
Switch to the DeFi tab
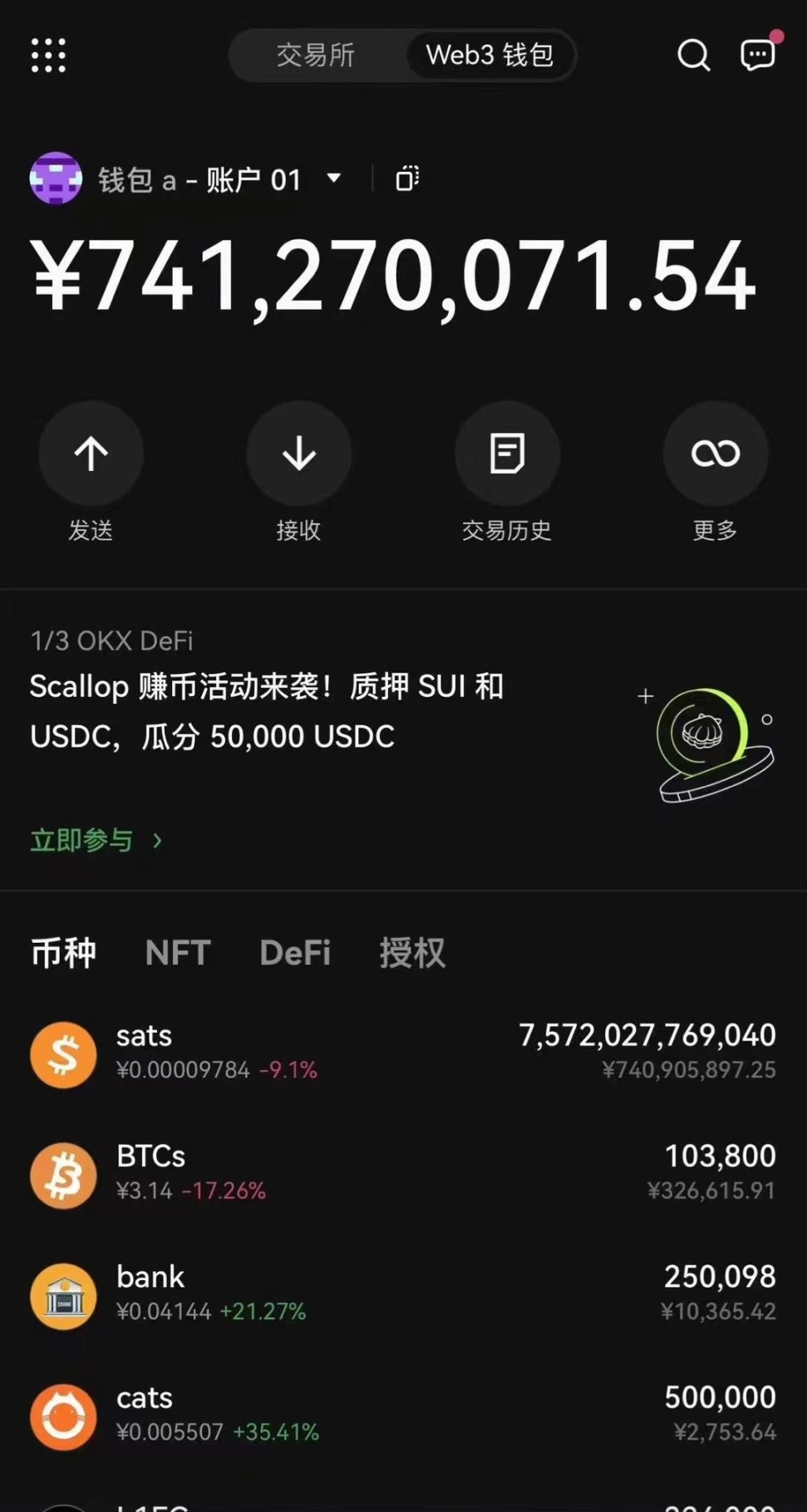295,953
